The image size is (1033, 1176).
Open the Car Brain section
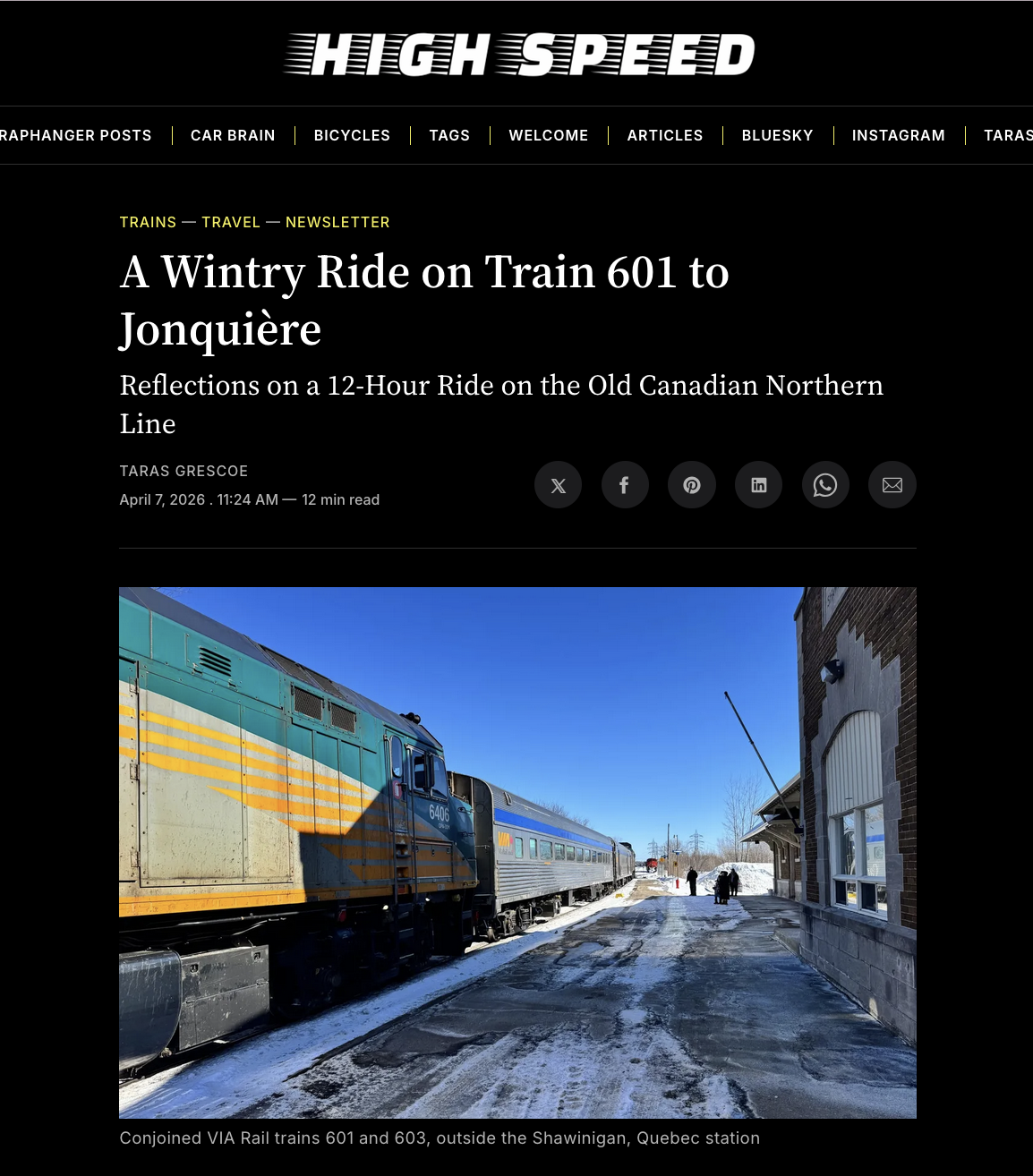pyautogui.click(x=233, y=135)
